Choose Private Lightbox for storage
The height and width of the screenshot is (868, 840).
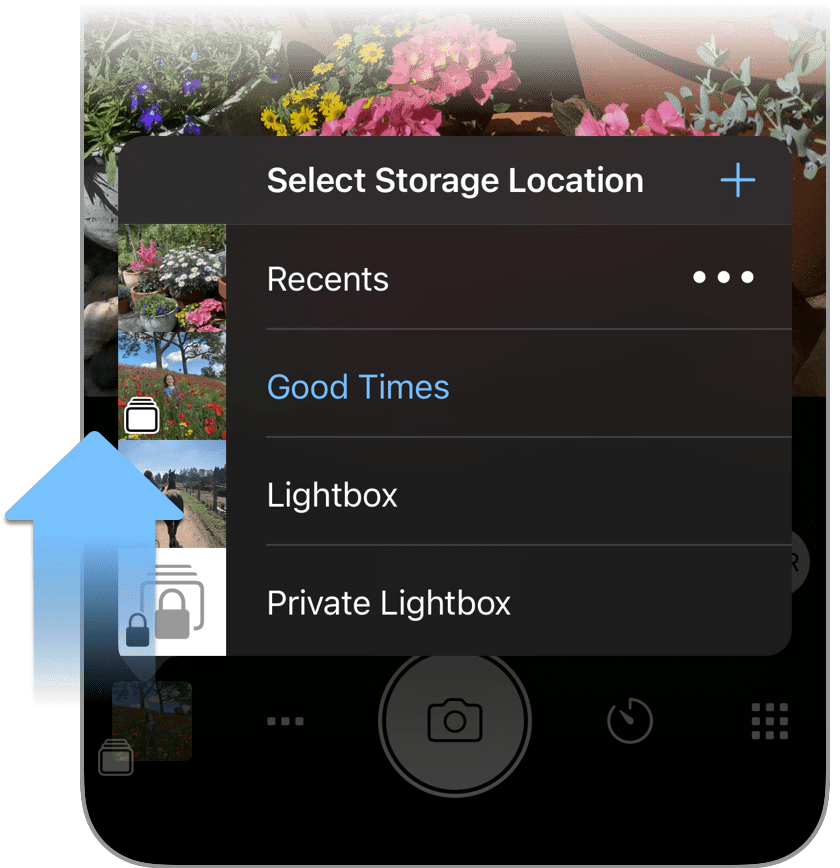point(388,603)
